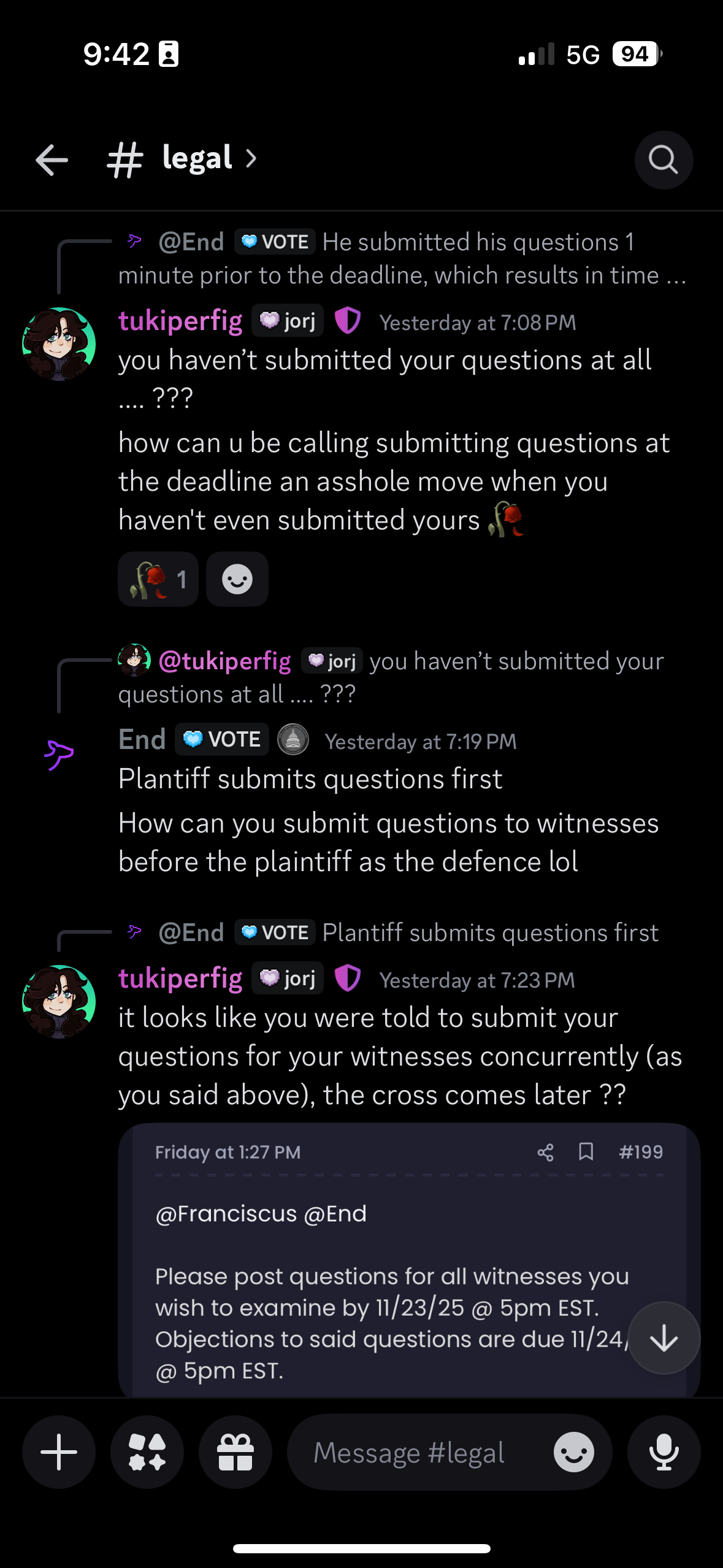Open the plus attachment menu
The image size is (723, 1568).
pyautogui.click(x=59, y=1452)
